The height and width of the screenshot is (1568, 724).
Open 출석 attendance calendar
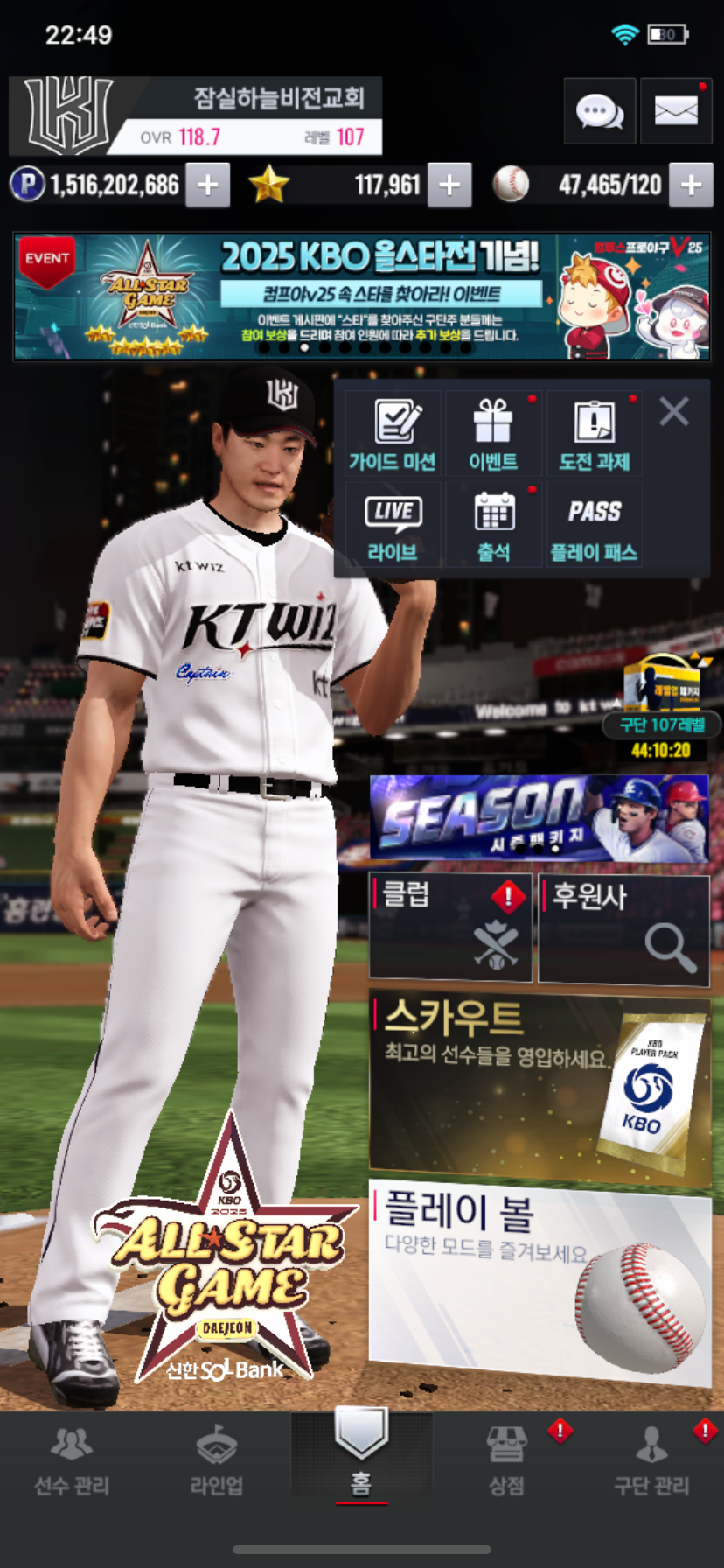[x=493, y=526]
